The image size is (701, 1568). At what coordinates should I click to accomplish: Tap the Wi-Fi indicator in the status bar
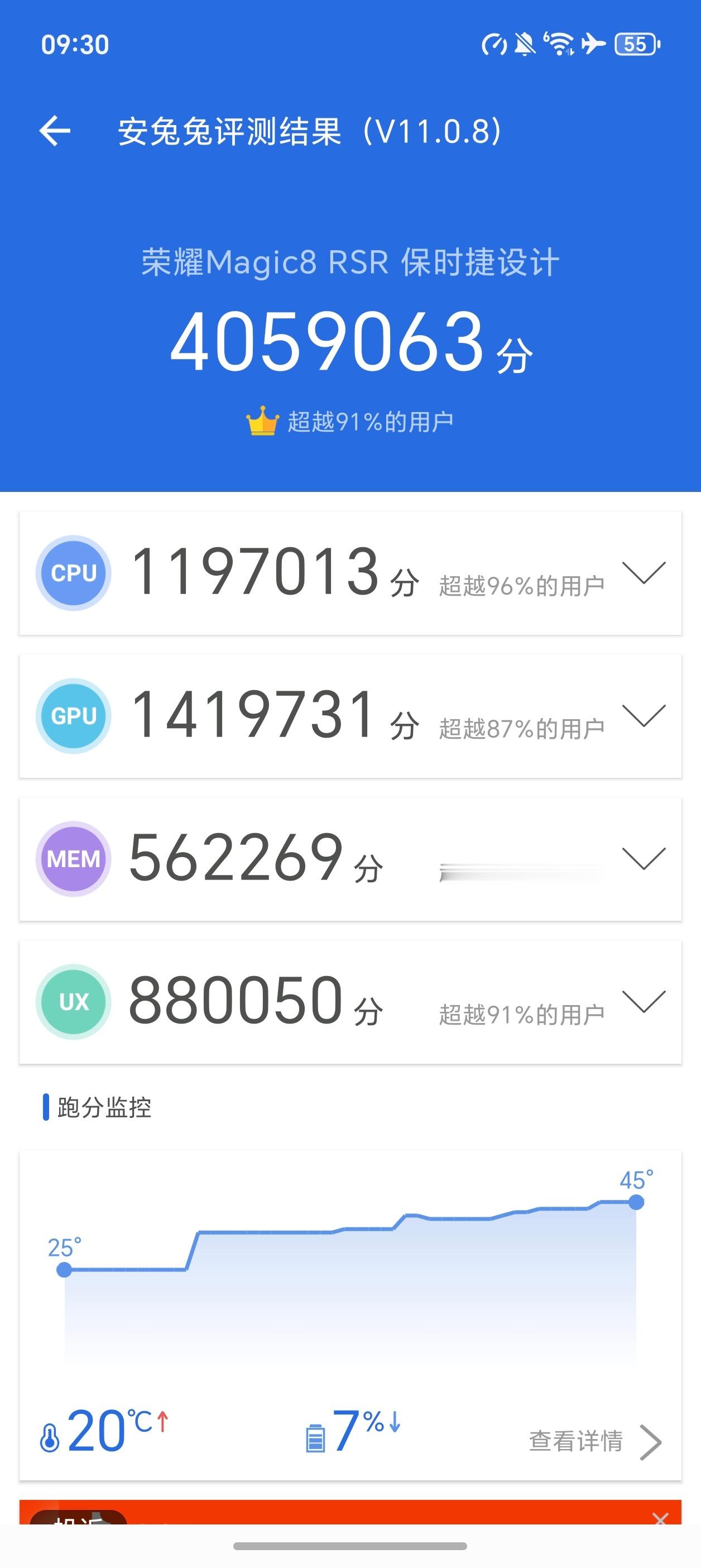click(x=560, y=41)
